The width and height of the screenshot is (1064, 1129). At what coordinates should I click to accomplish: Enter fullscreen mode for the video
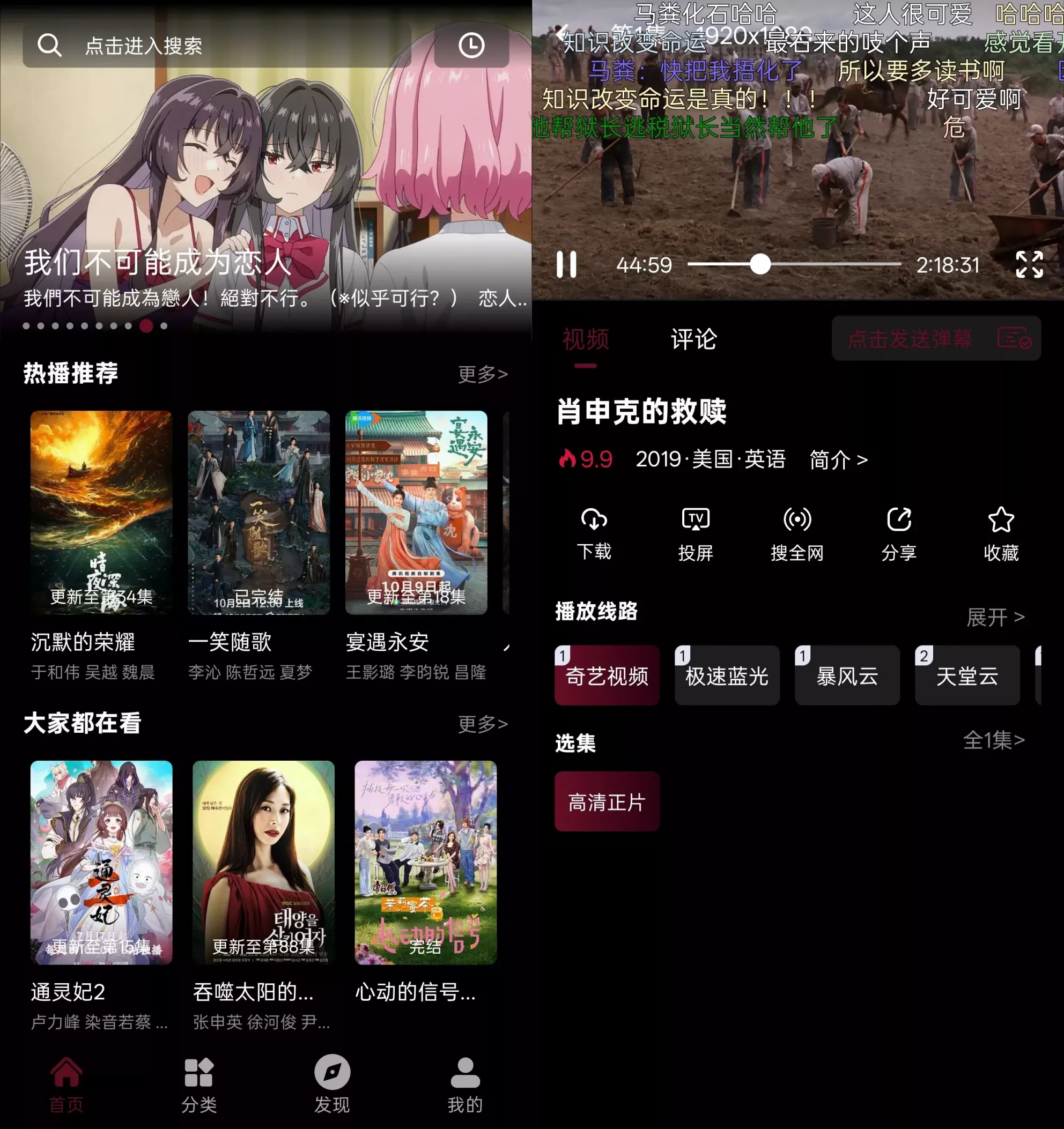point(1029,265)
